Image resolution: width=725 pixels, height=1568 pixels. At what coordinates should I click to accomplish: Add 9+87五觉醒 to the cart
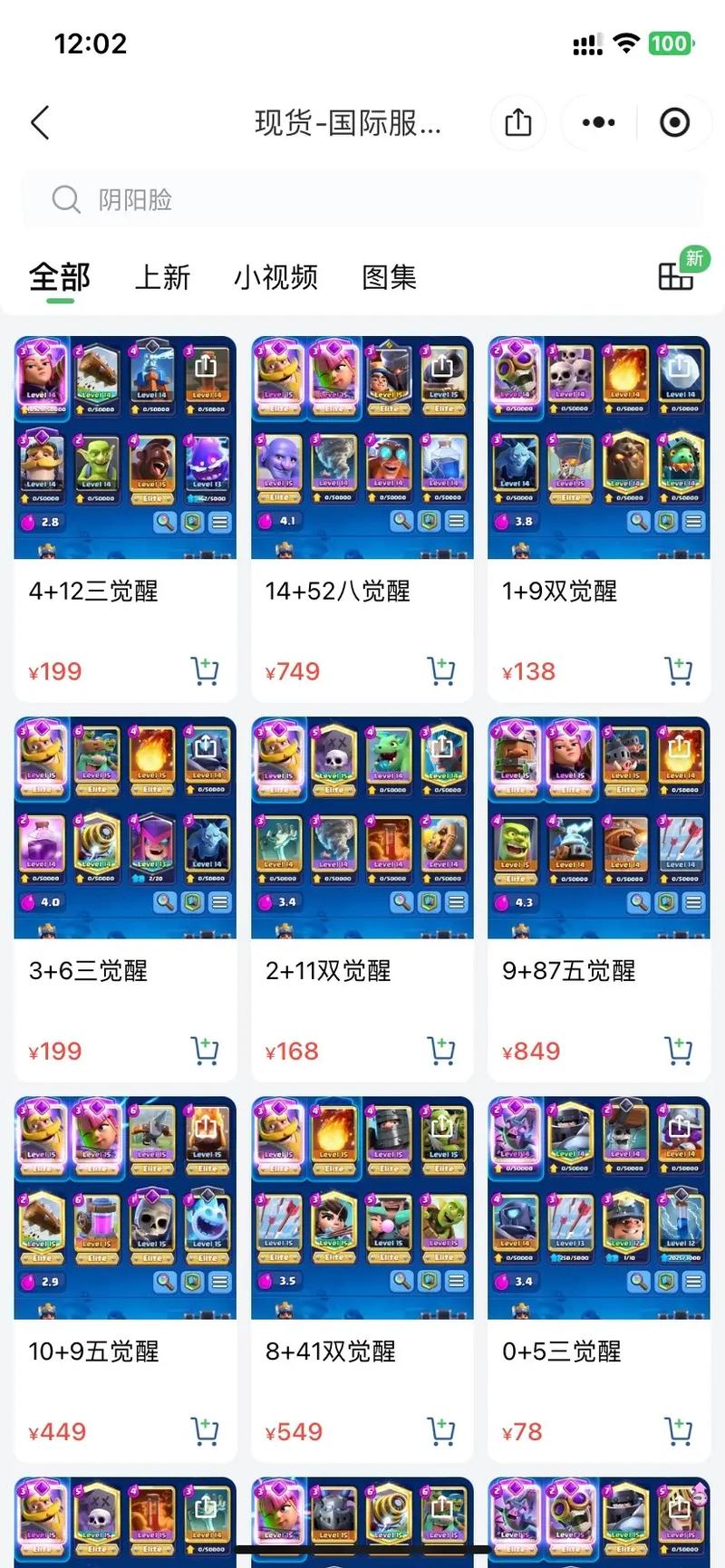pyautogui.click(x=678, y=1051)
